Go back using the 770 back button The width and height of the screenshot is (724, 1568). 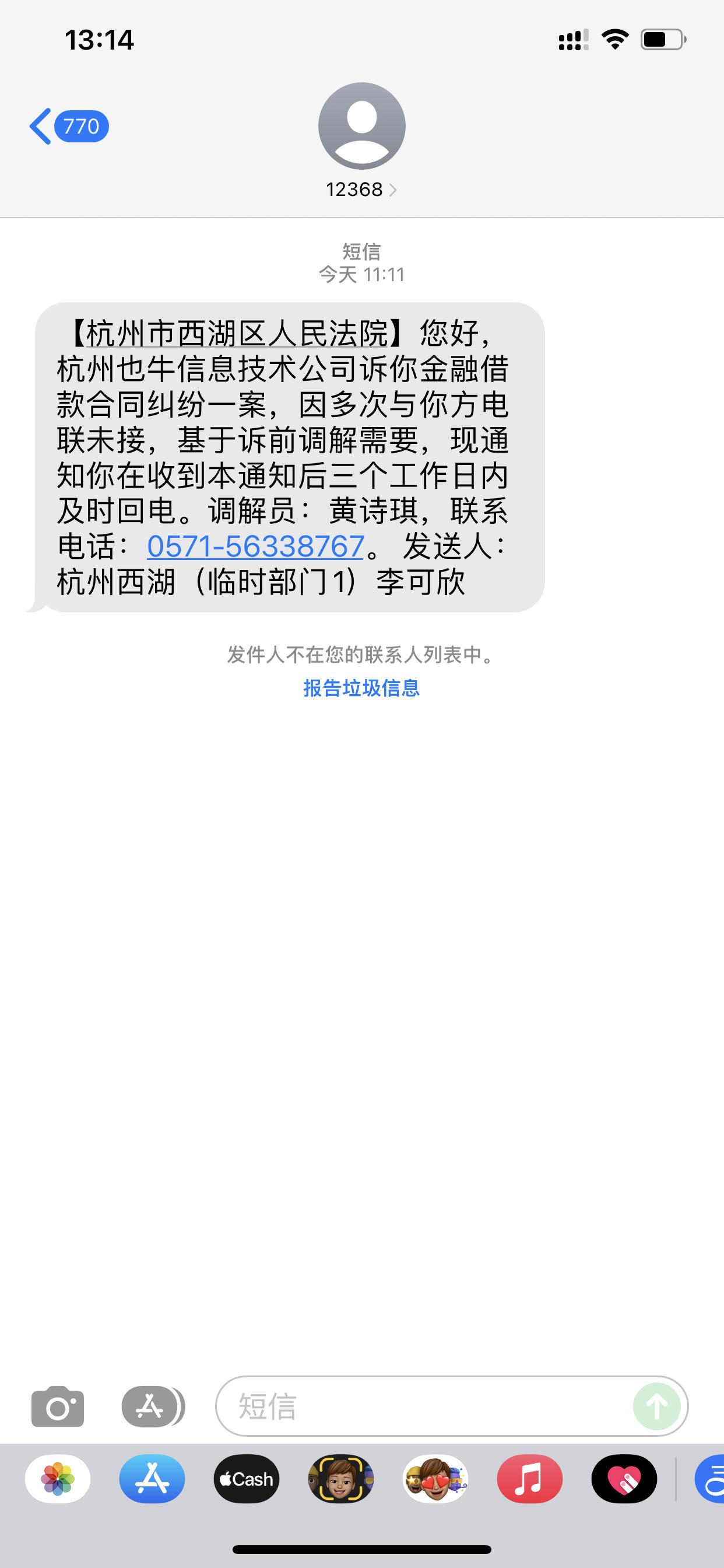[79, 126]
